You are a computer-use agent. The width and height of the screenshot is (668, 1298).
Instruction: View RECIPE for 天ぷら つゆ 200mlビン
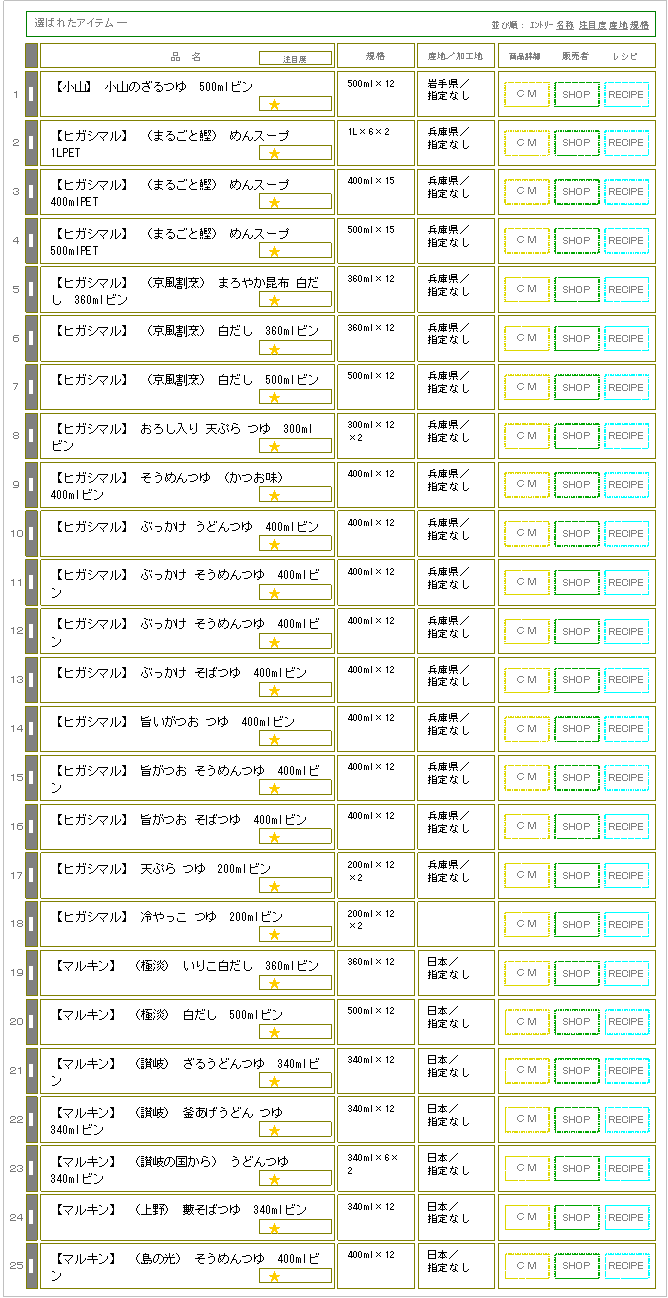(x=627, y=876)
